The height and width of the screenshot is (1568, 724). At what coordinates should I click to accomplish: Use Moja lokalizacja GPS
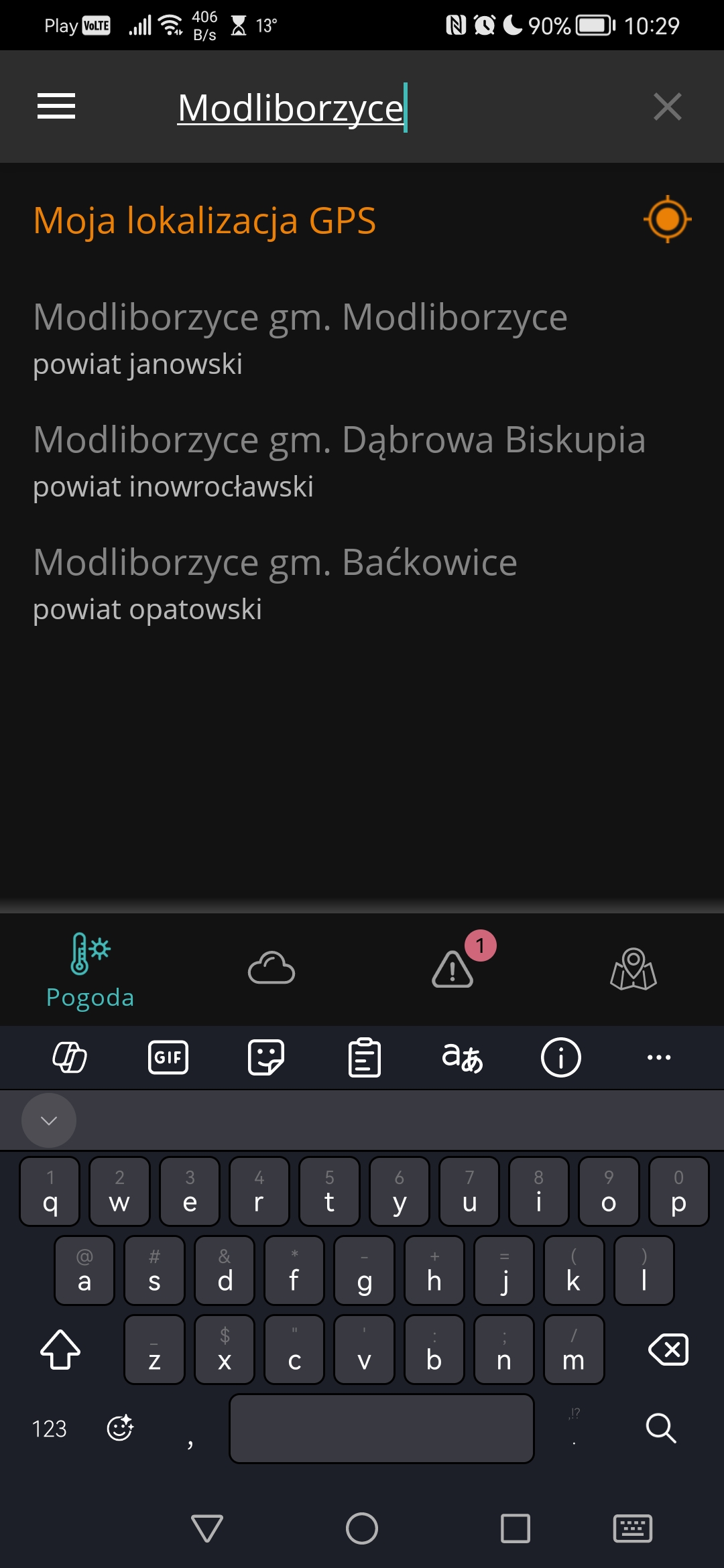point(362,220)
